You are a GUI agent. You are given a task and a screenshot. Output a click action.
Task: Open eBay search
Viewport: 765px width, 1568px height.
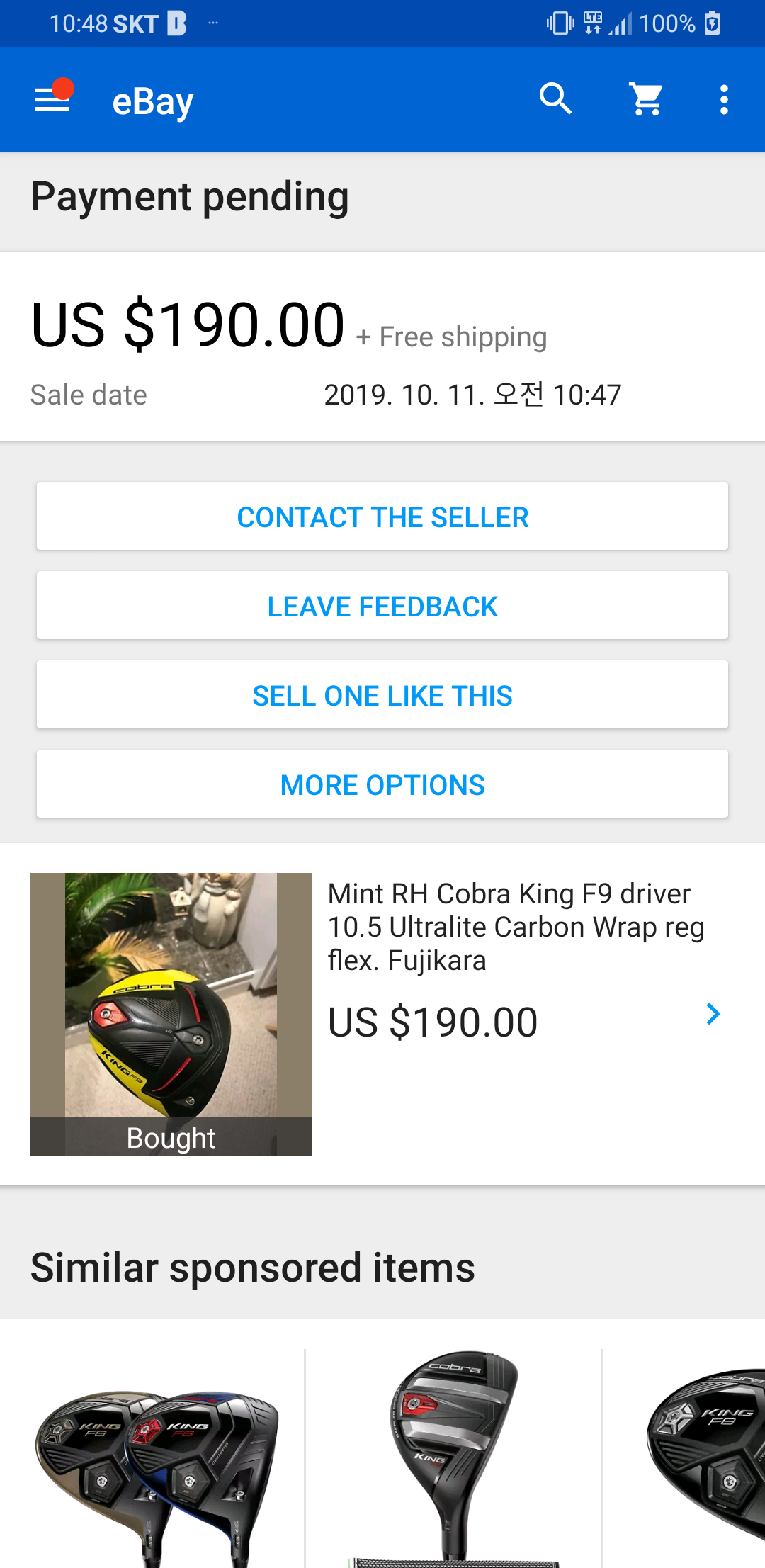point(555,99)
